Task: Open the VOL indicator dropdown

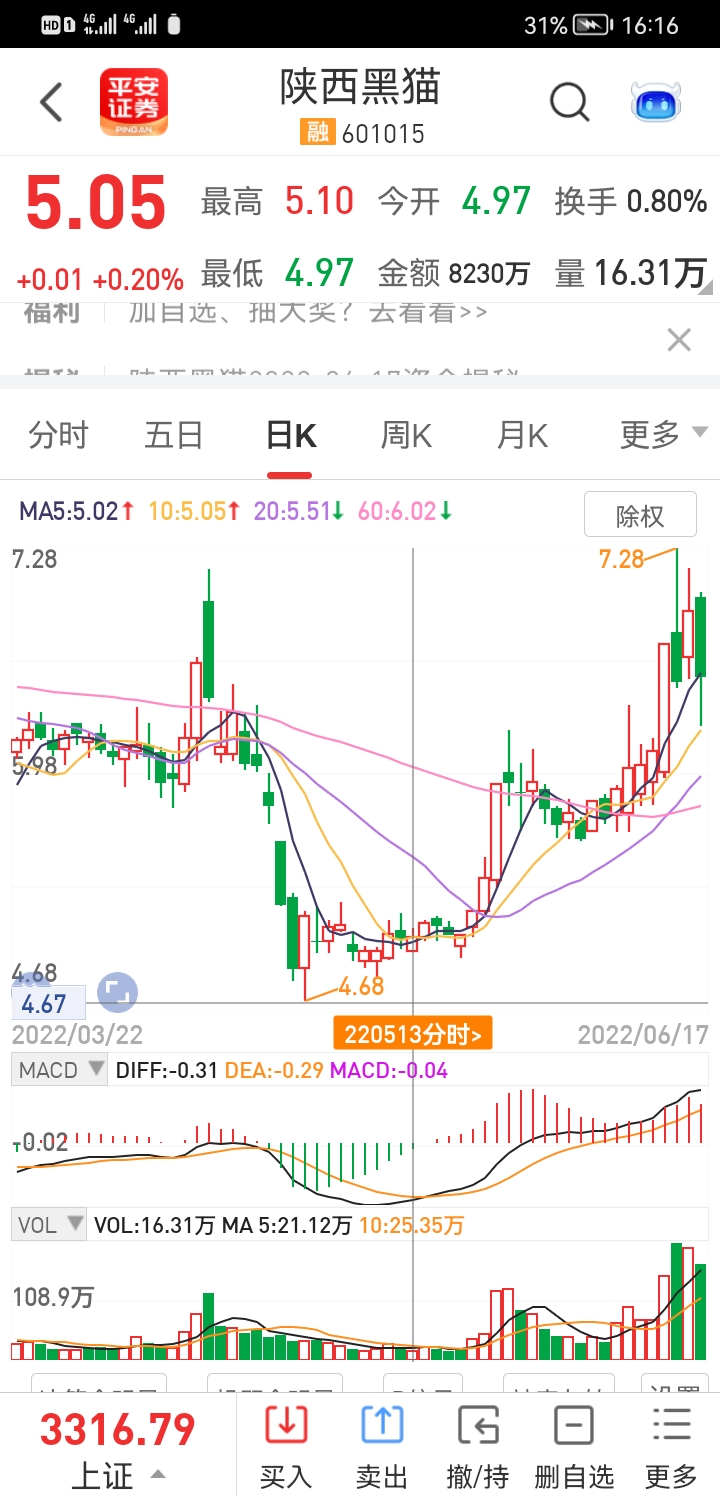Action: coord(48,1224)
